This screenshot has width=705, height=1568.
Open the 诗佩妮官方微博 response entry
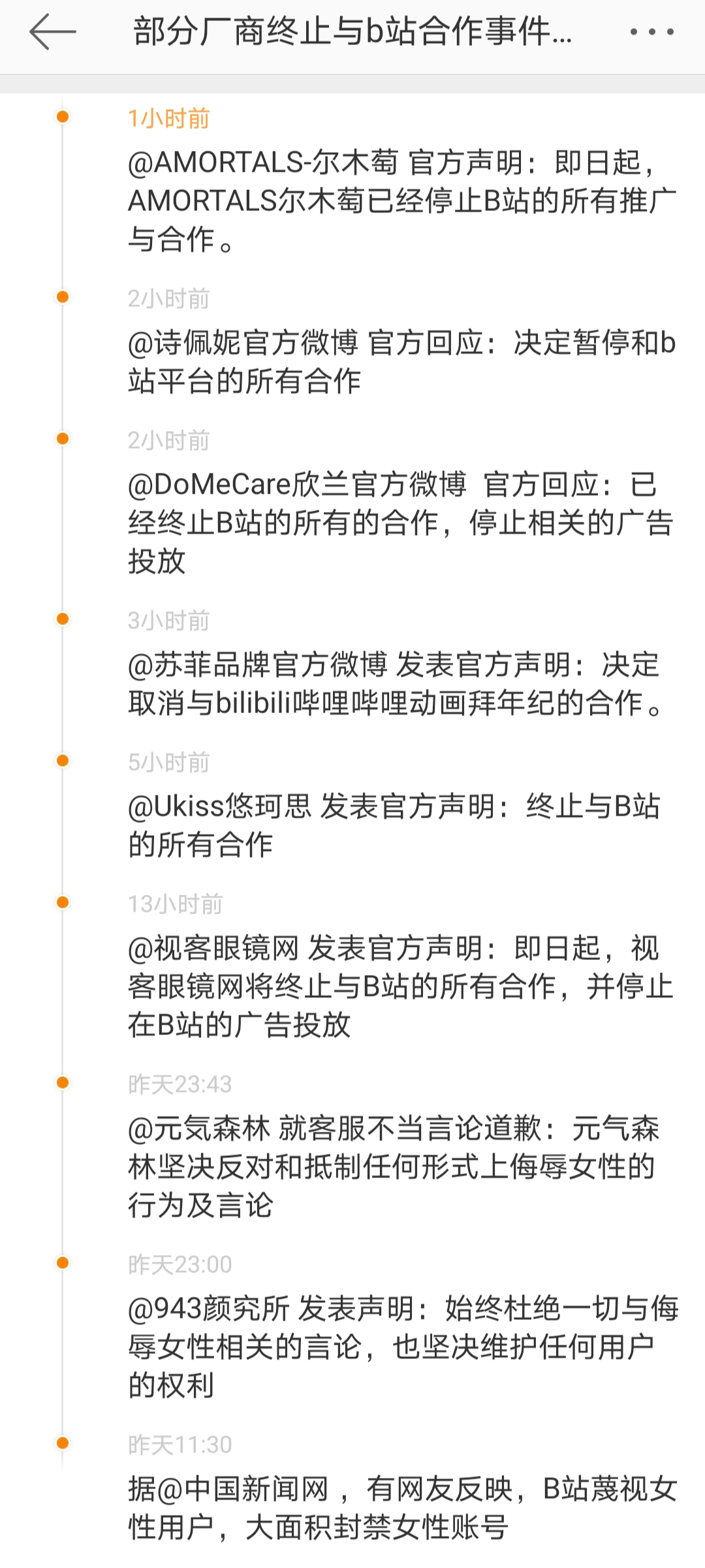click(x=401, y=362)
